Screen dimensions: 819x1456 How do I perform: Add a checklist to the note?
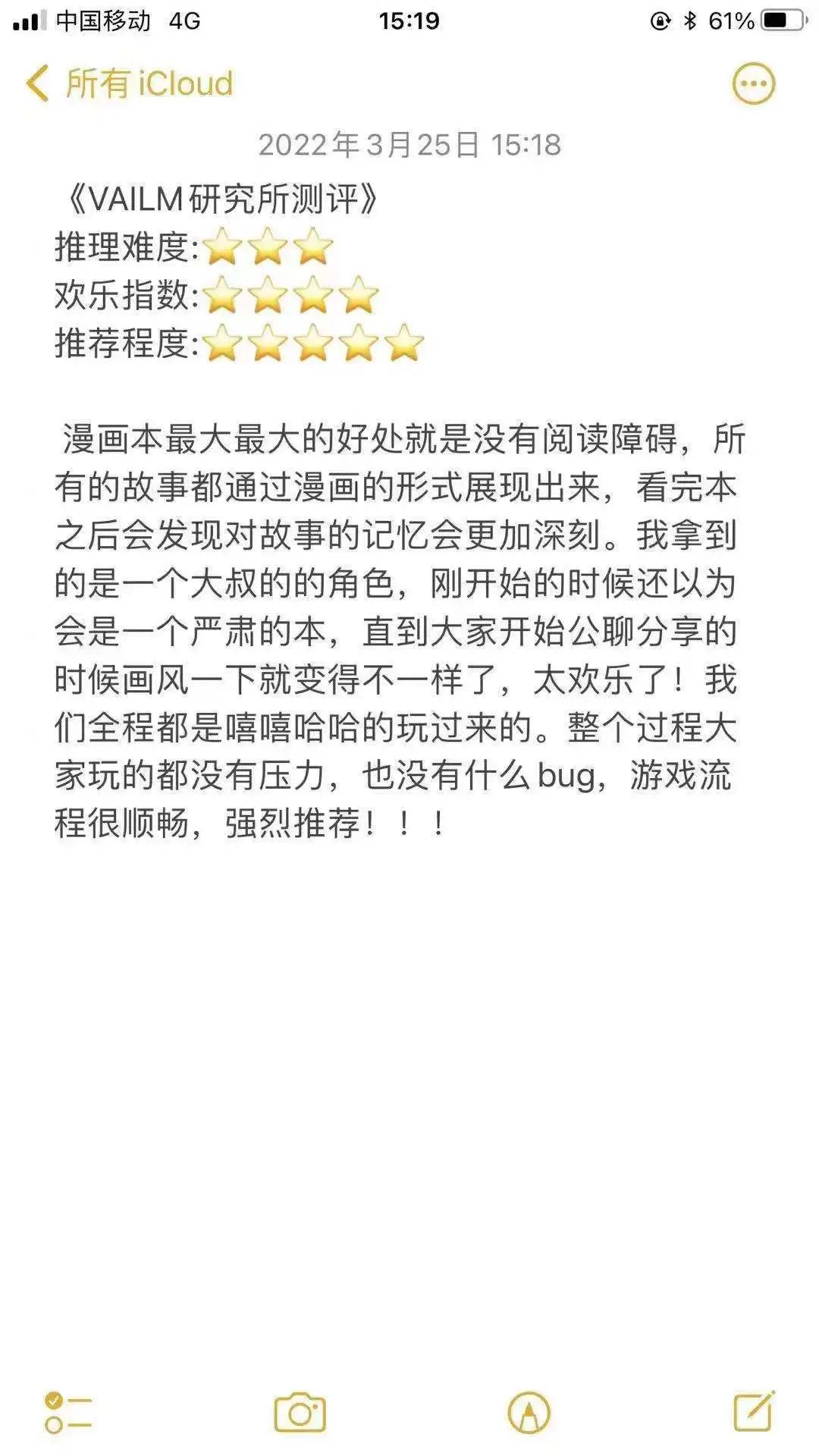pos(67,1412)
